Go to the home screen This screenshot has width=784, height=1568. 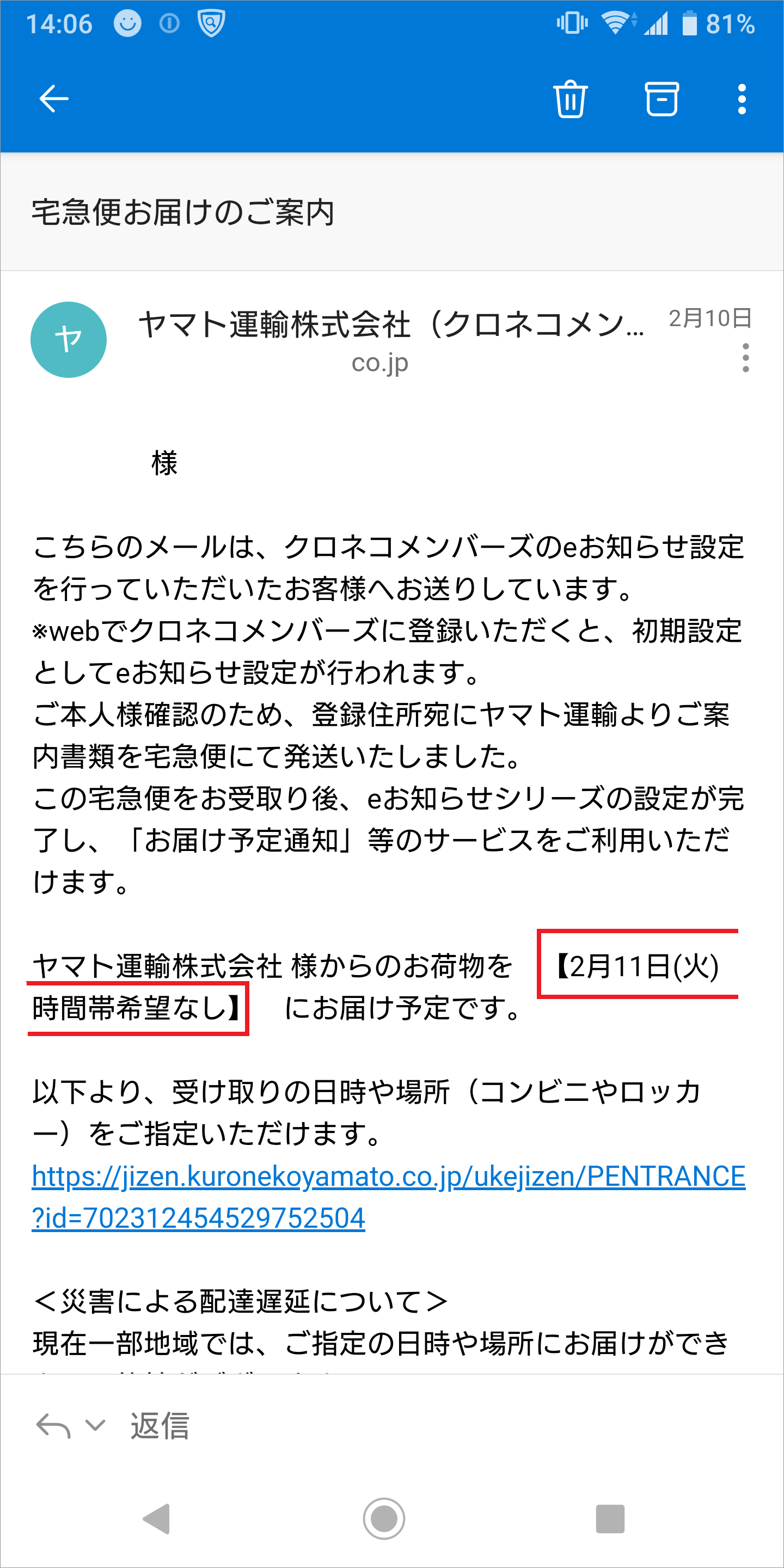tap(383, 1518)
